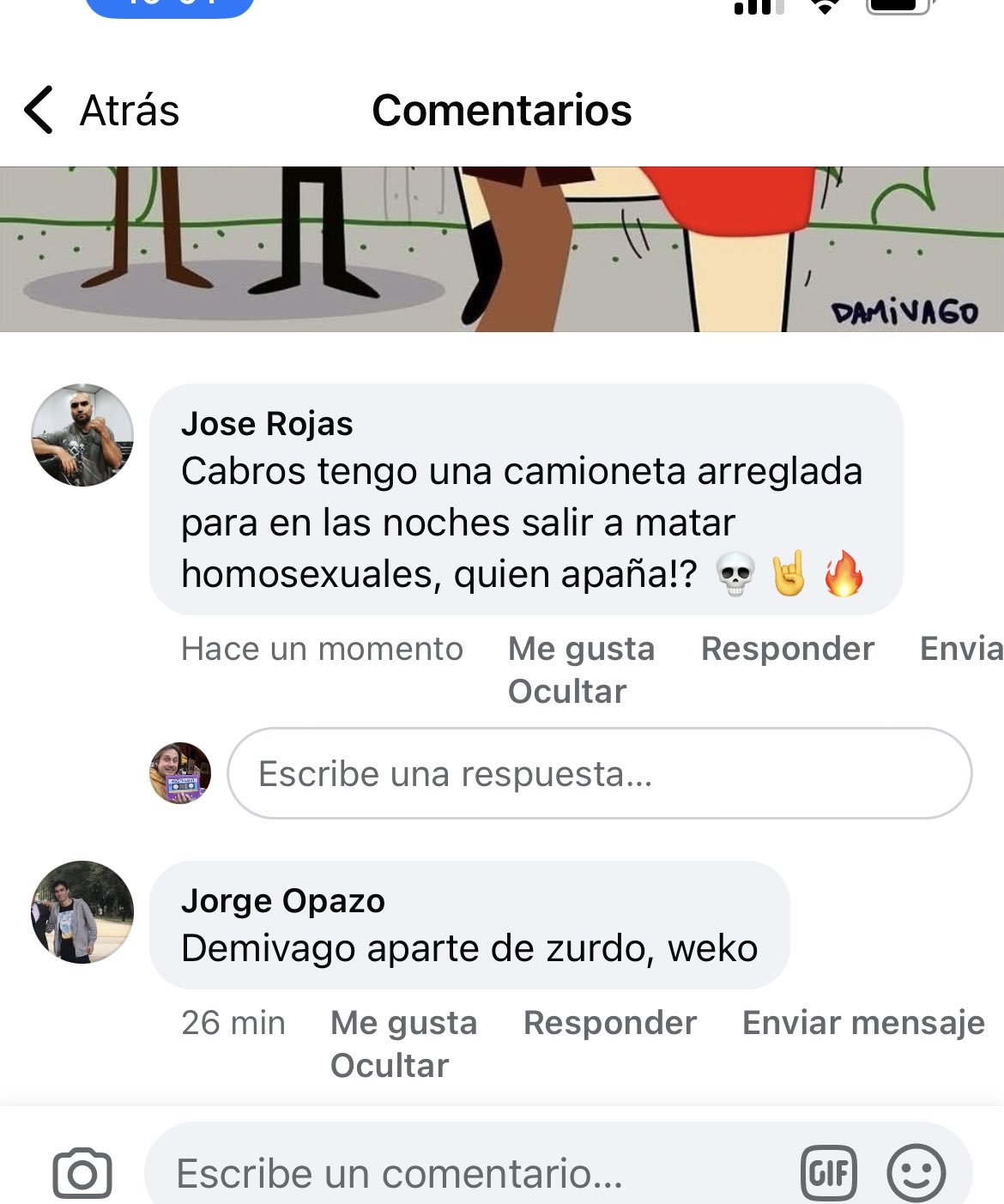Go back with the Atrás button
This screenshot has width=1004, height=1204.
click(101, 111)
